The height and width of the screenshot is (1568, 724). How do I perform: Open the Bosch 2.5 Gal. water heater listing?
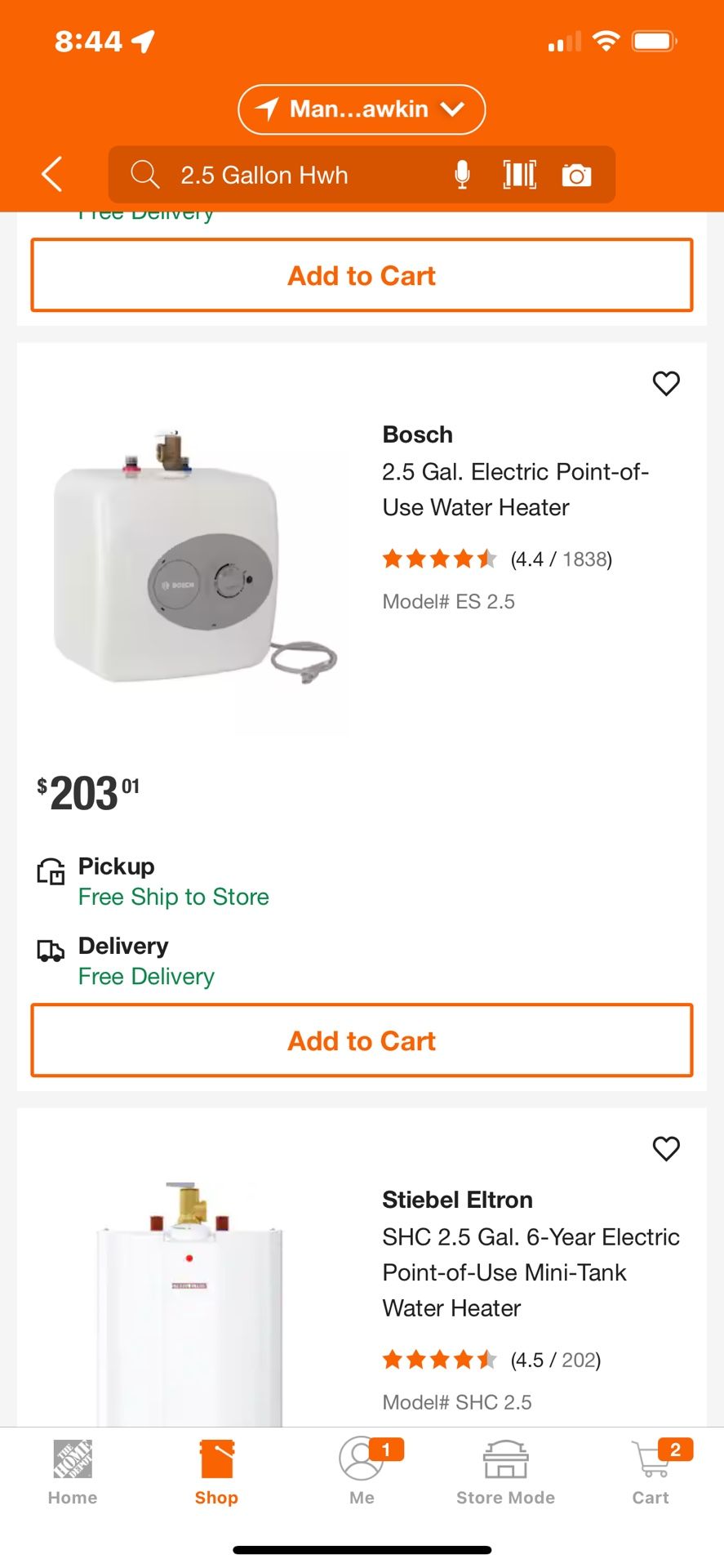pyautogui.click(x=515, y=489)
